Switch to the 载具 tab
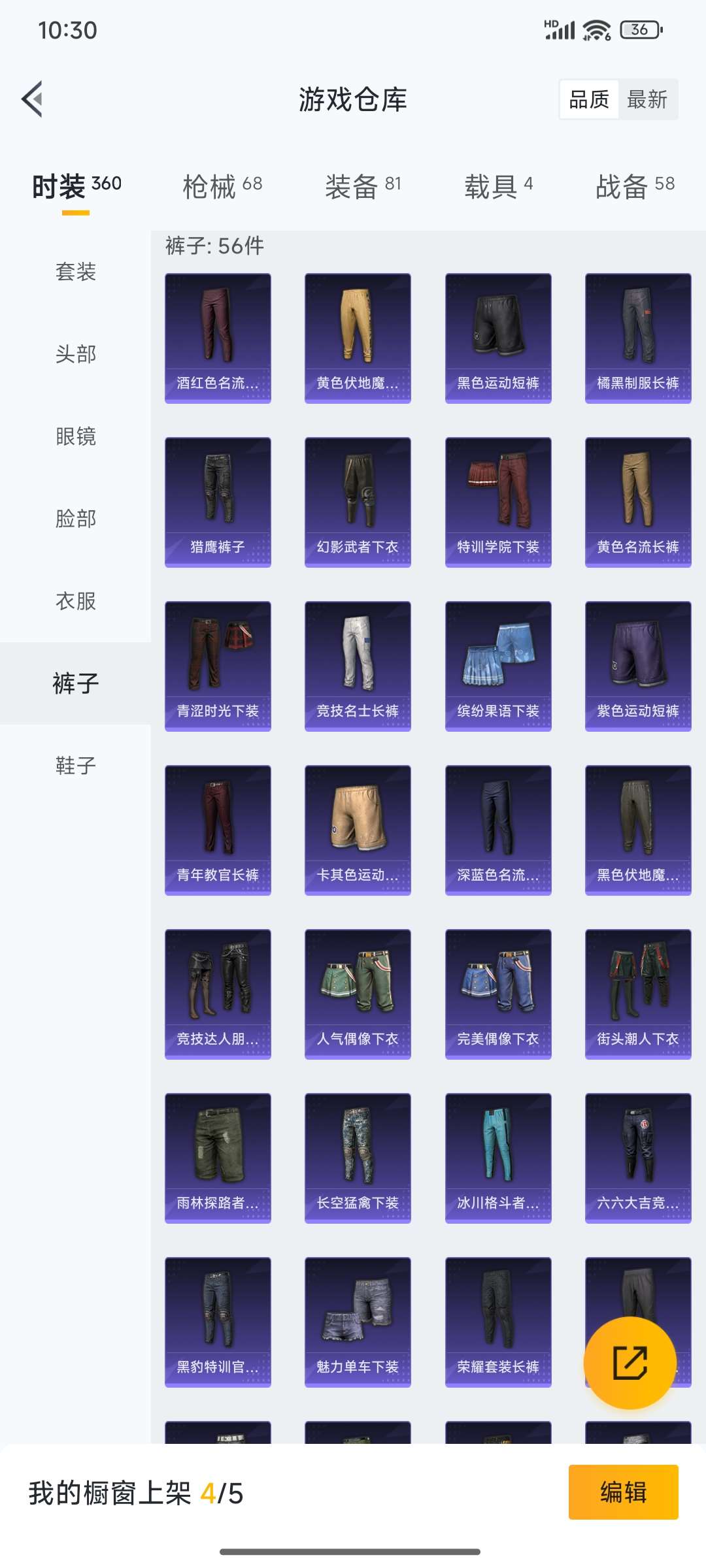Image resolution: width=706 pixels, height=1568 pixels. pyautogui.click(x=498, y=186)
